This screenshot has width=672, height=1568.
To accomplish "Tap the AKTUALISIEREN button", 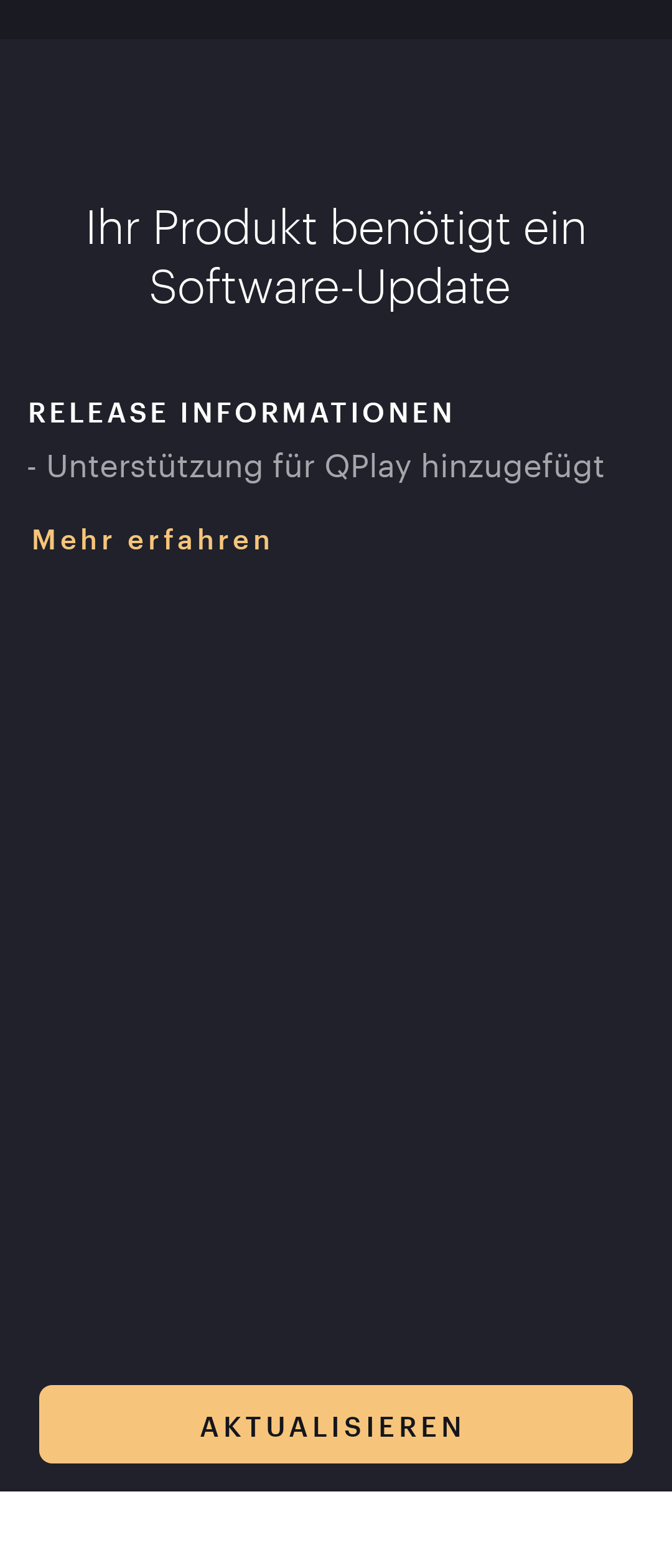I will (x=336, y=1424).
